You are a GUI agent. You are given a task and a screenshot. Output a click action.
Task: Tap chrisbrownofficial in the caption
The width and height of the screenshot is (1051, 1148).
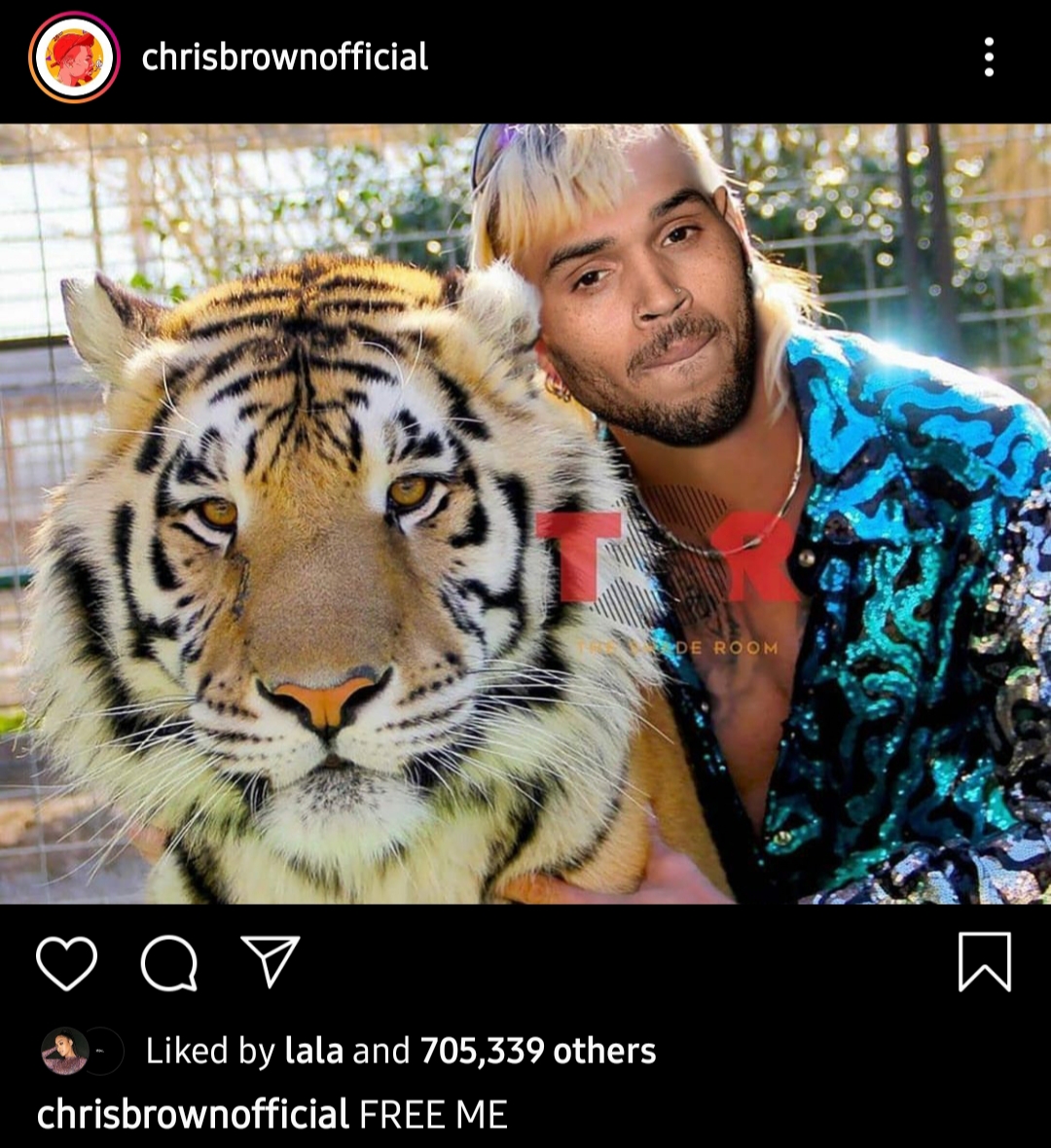193,1114
